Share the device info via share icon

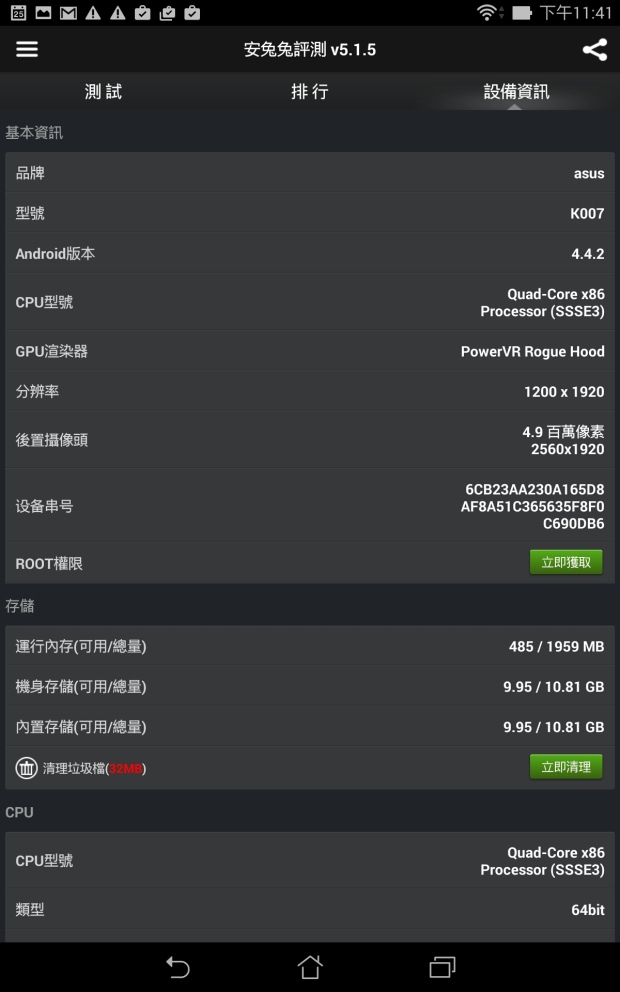(594, 49)
